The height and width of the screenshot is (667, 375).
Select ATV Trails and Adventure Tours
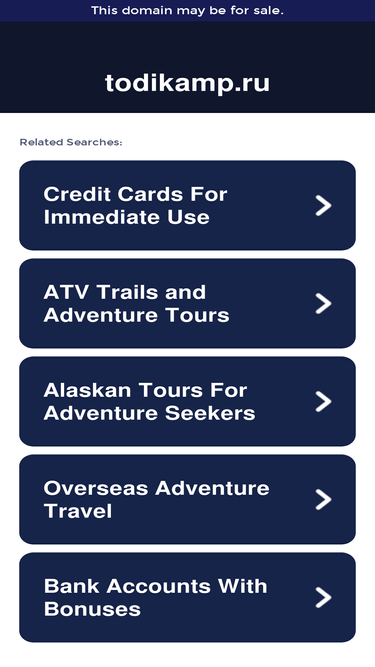pos(187,303)
